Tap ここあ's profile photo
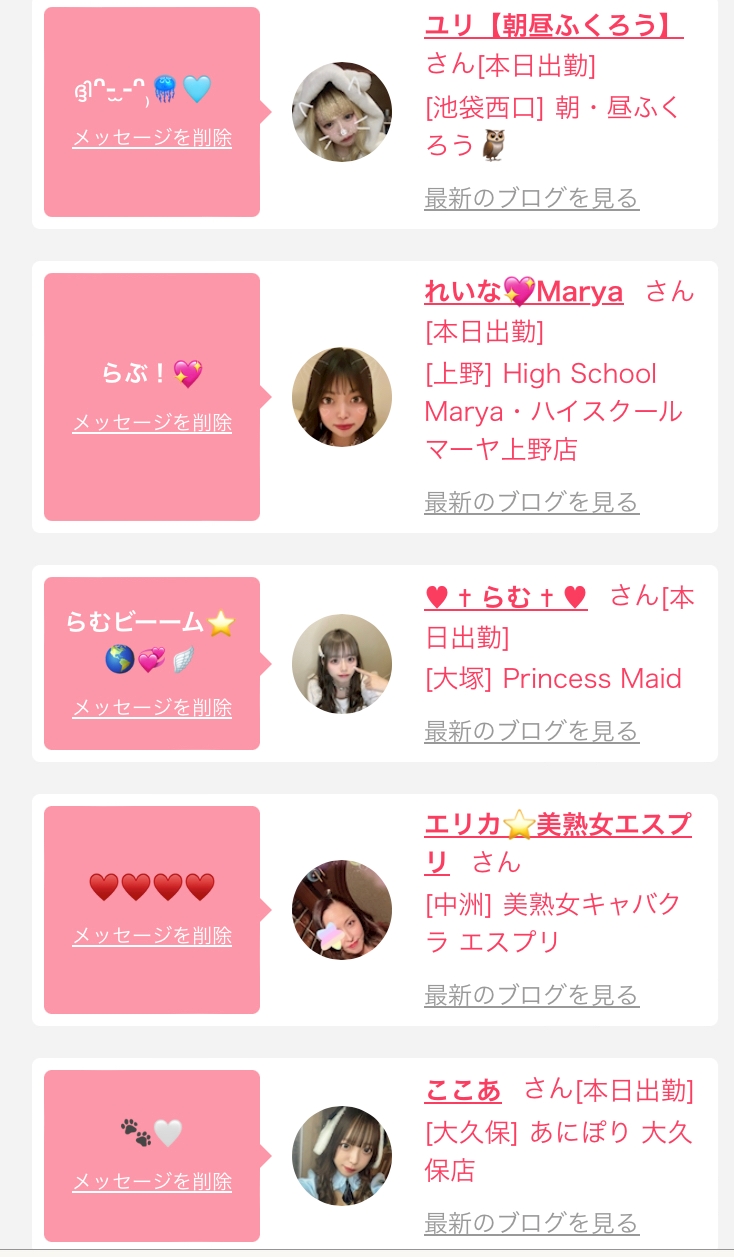The width and height of the screenshot is (734, 1257). coord(342,1156)
